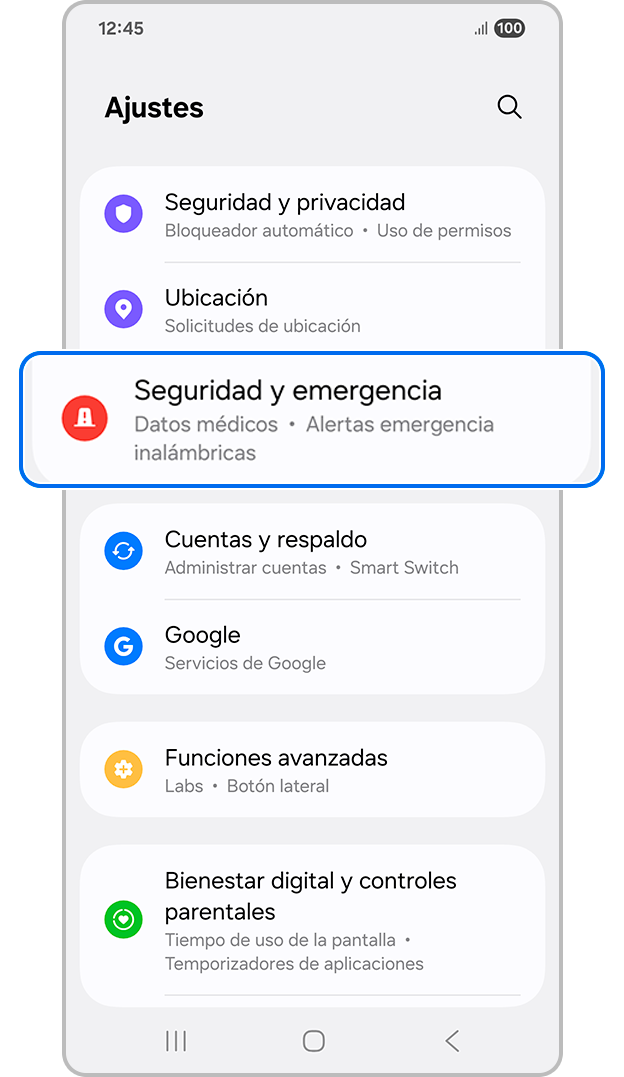Image resolution: width=624 pixels, height=1077 pixels.
Task: Open Google services settings
Action: pyautogui.click(x=312, y=647)
